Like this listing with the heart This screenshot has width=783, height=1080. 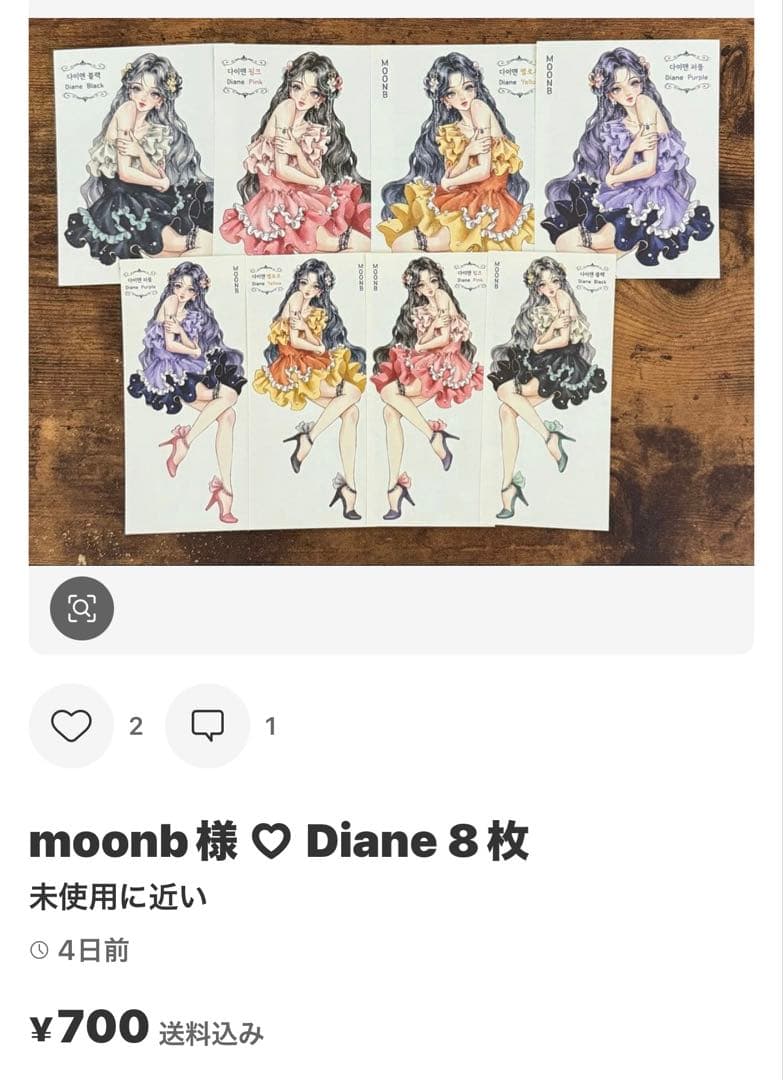point(71,726)
